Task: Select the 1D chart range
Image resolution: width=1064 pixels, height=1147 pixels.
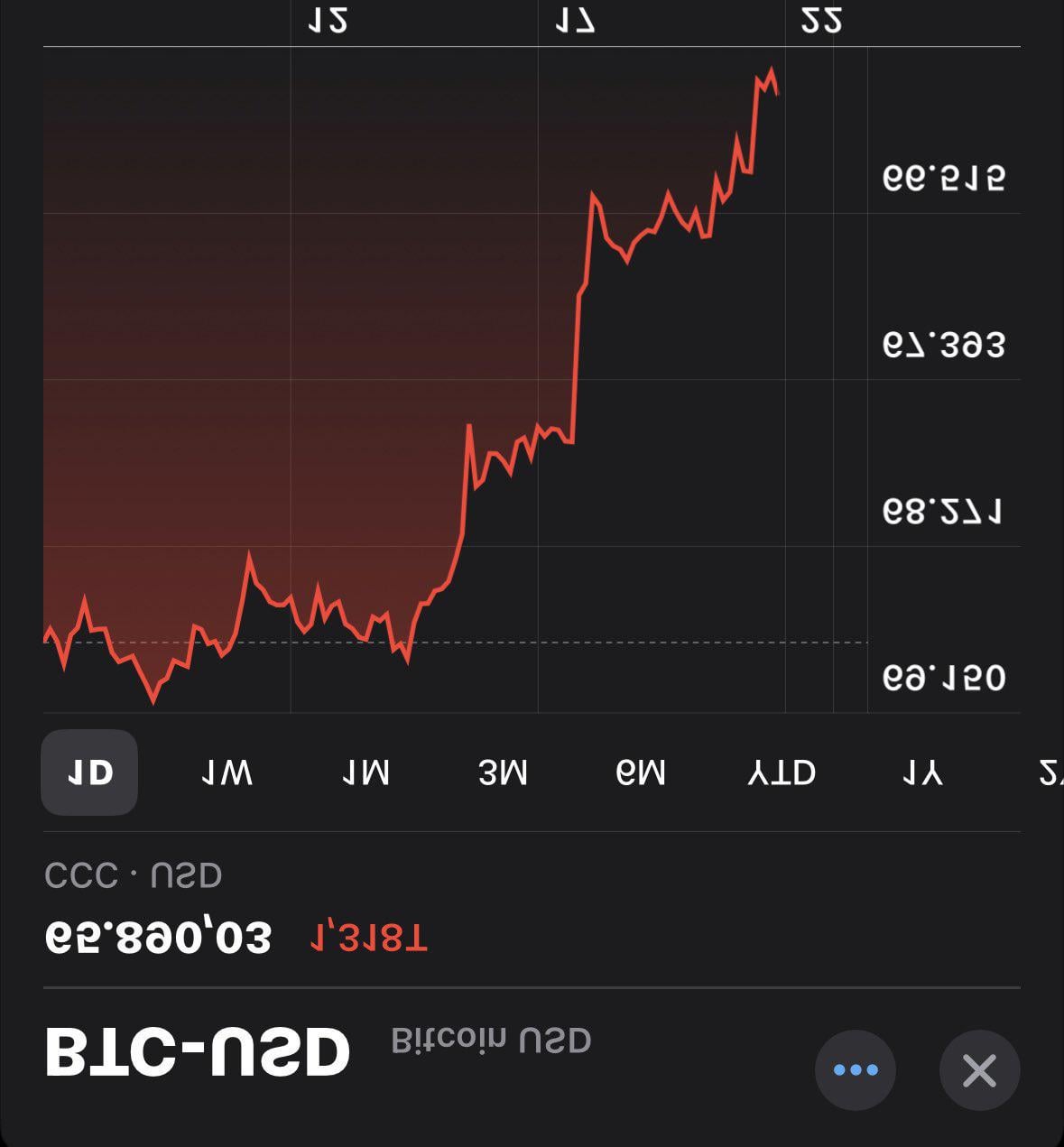Action: 89,772
